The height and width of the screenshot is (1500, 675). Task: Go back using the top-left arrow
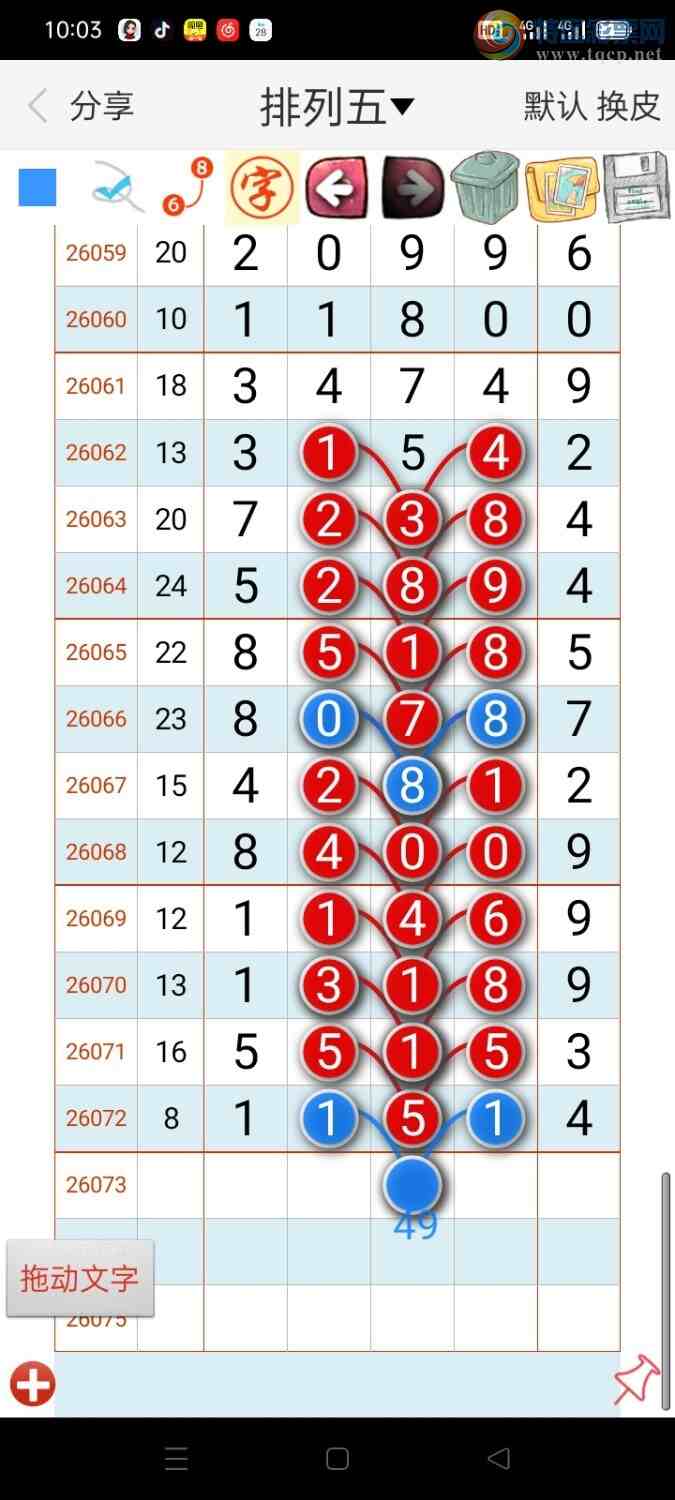click(x=38, y=106)
